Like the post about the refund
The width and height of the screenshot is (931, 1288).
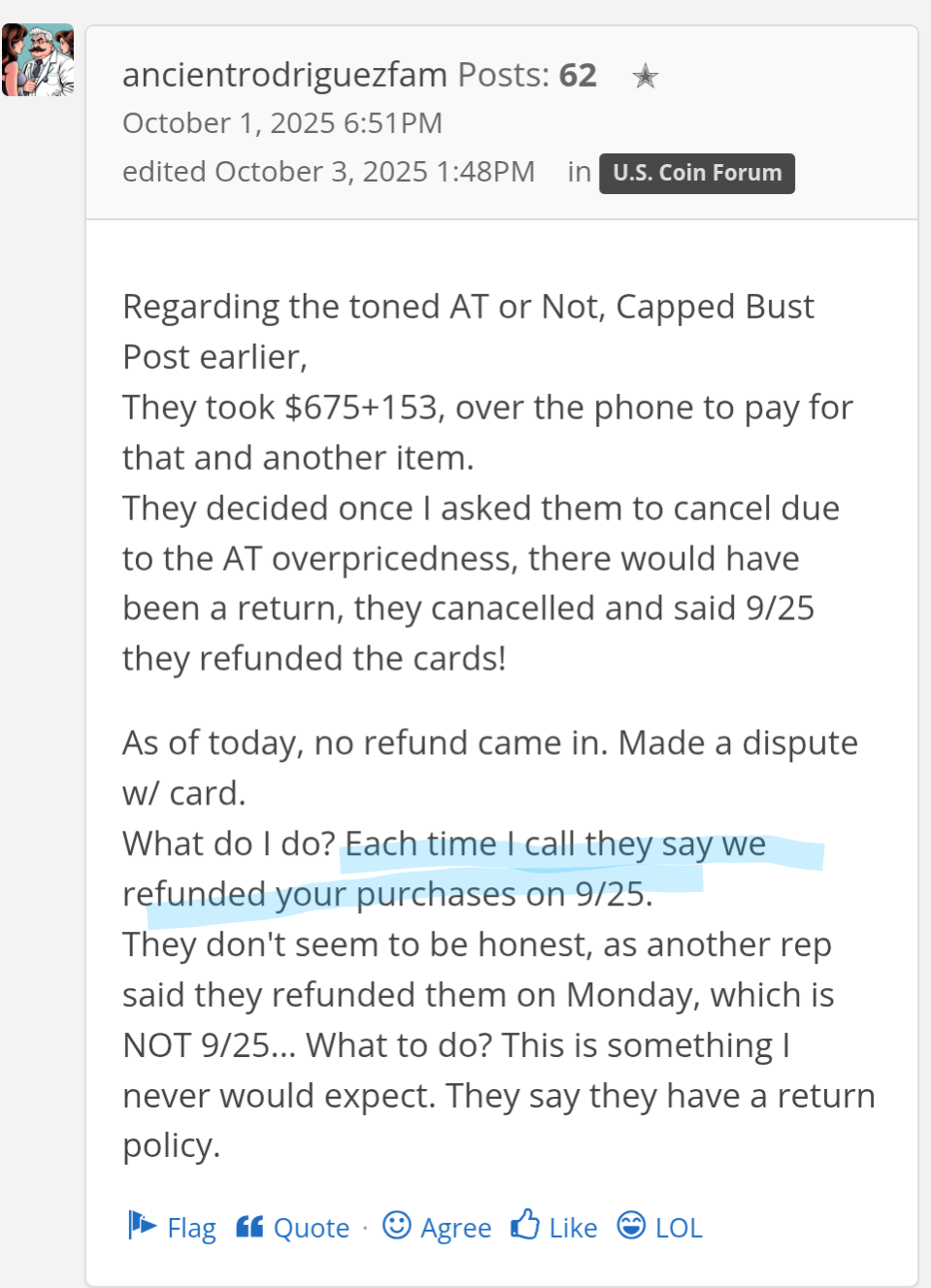(554, 1227)
